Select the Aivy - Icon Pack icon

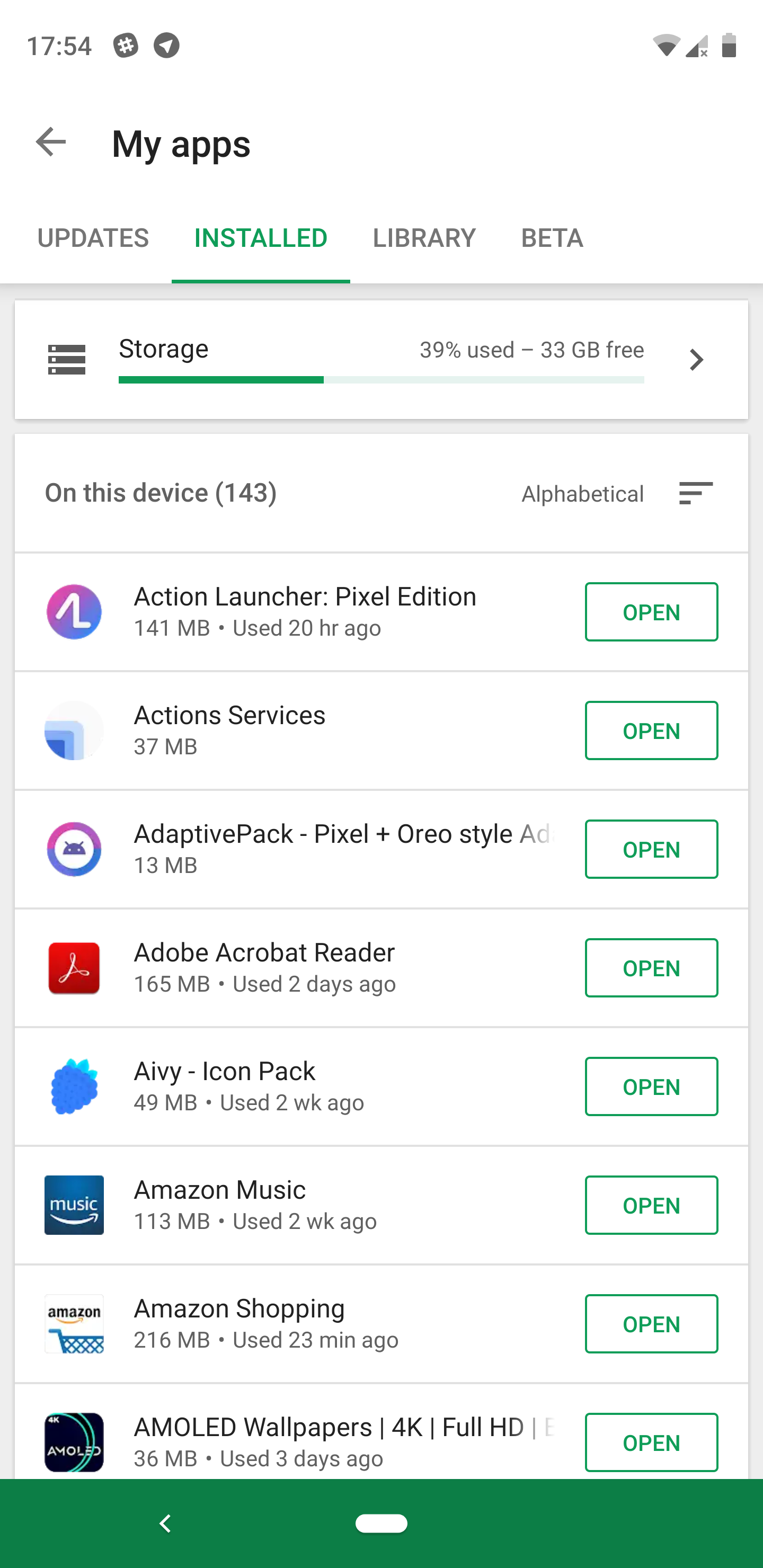[74, 1086]
